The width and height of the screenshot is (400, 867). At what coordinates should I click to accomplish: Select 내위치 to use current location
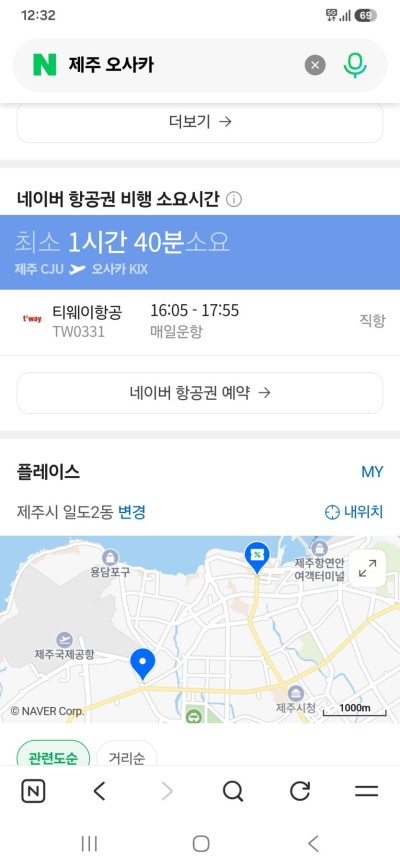point(354,512)
